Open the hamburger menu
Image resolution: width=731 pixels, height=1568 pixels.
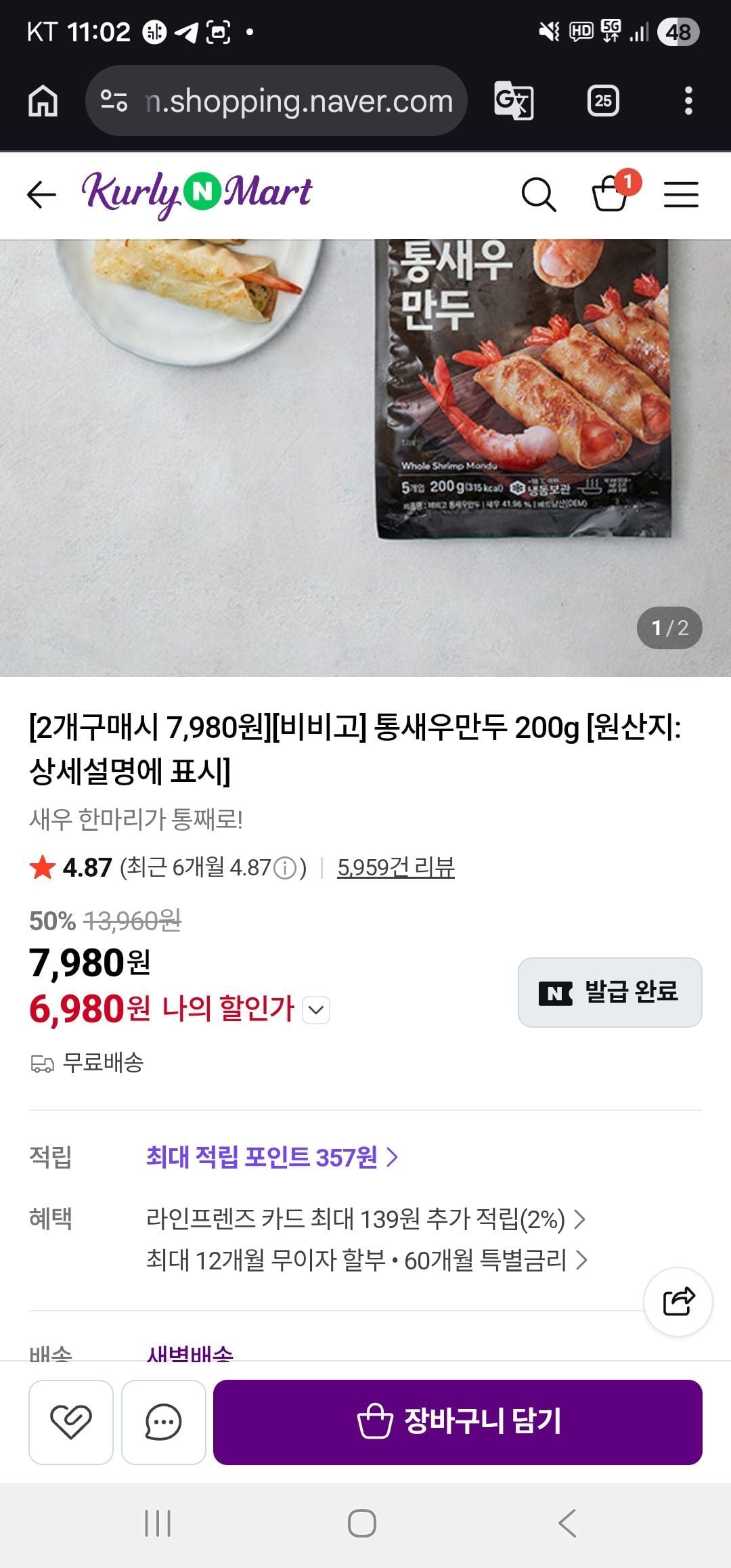(681, 195)
